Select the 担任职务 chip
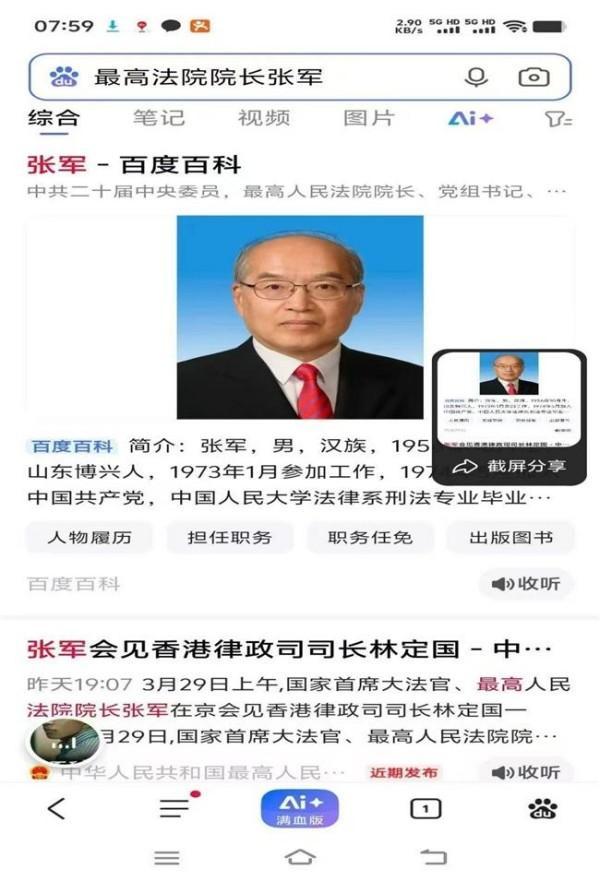The height and width of the screenshot is (881, 600). [230, 537]
